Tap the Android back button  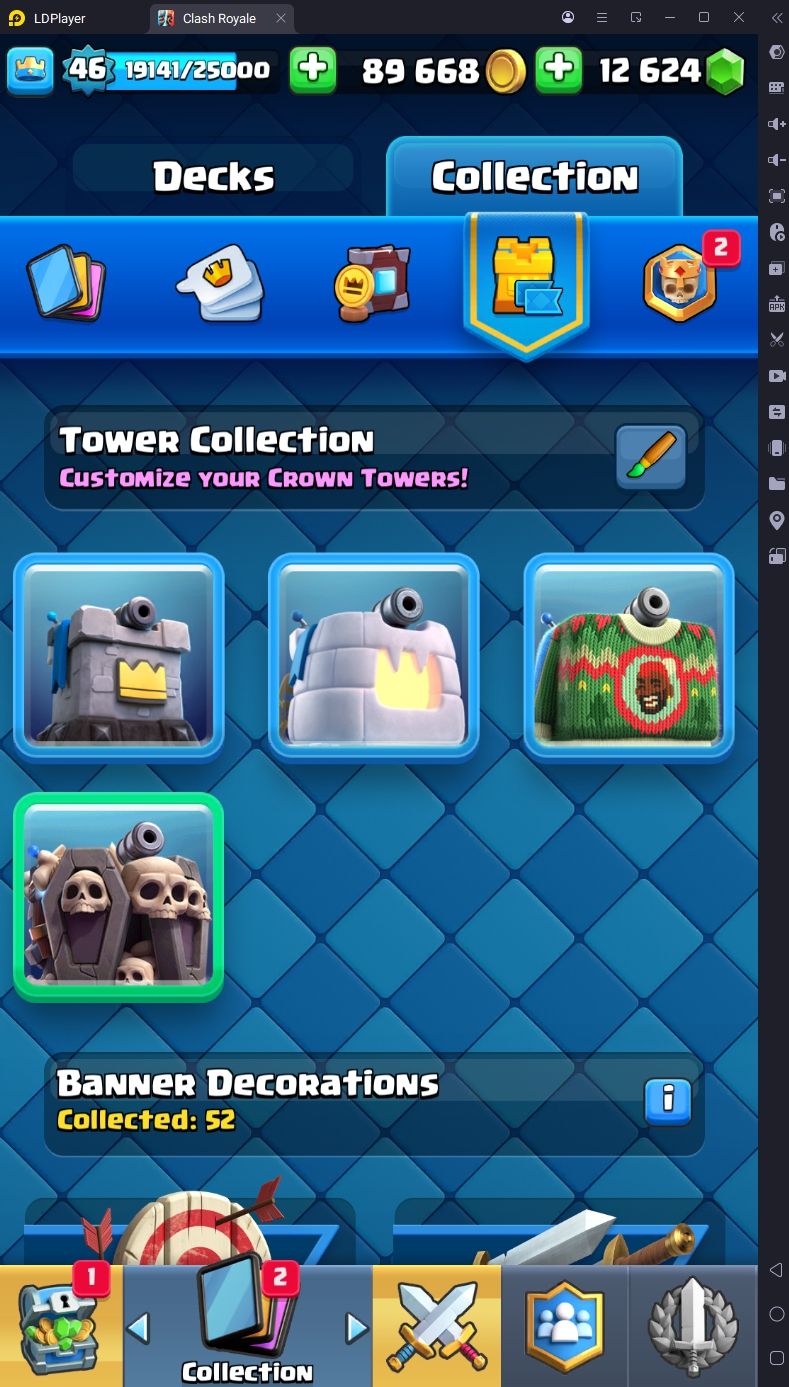tap(776, 1270)
